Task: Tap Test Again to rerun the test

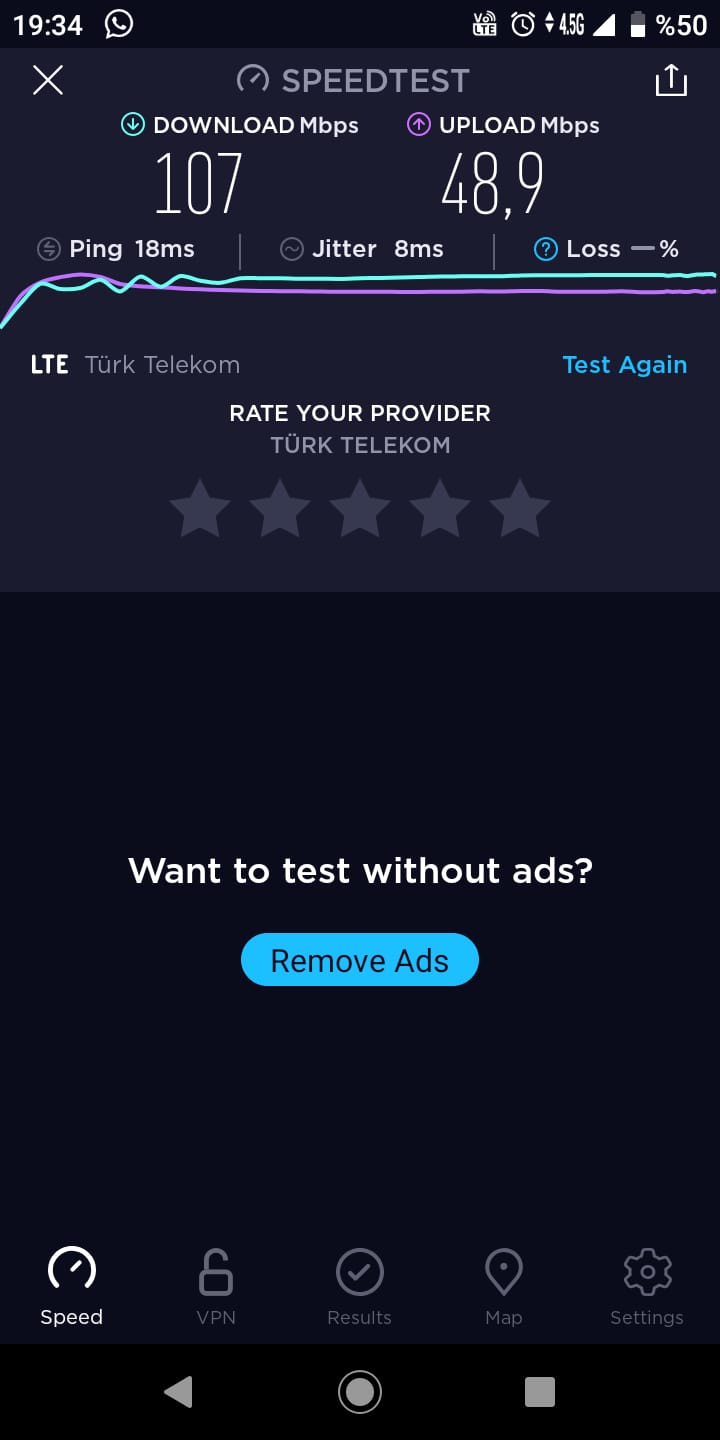Action: pyautogui.click(x=625, y=365)
